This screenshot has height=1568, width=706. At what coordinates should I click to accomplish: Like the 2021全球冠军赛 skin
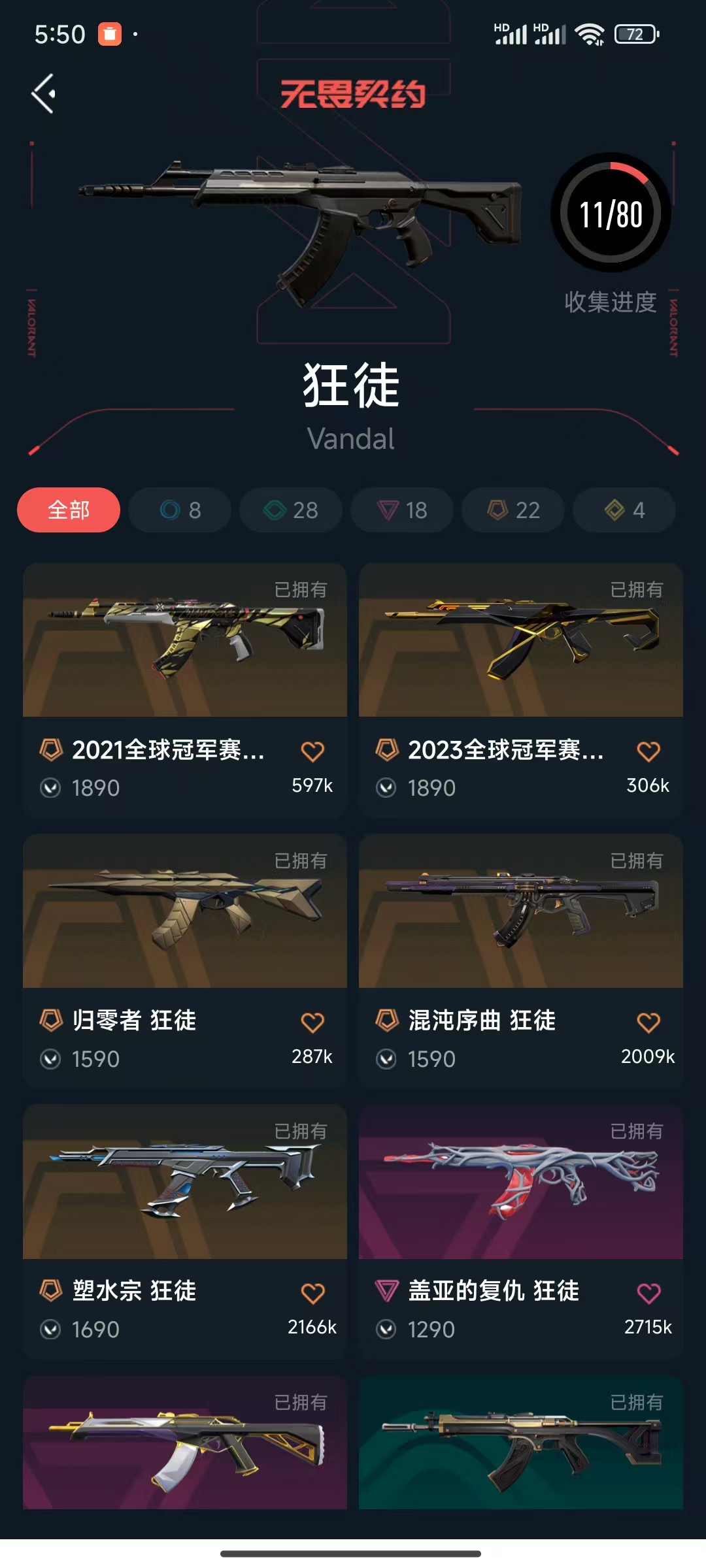[312, 751]
